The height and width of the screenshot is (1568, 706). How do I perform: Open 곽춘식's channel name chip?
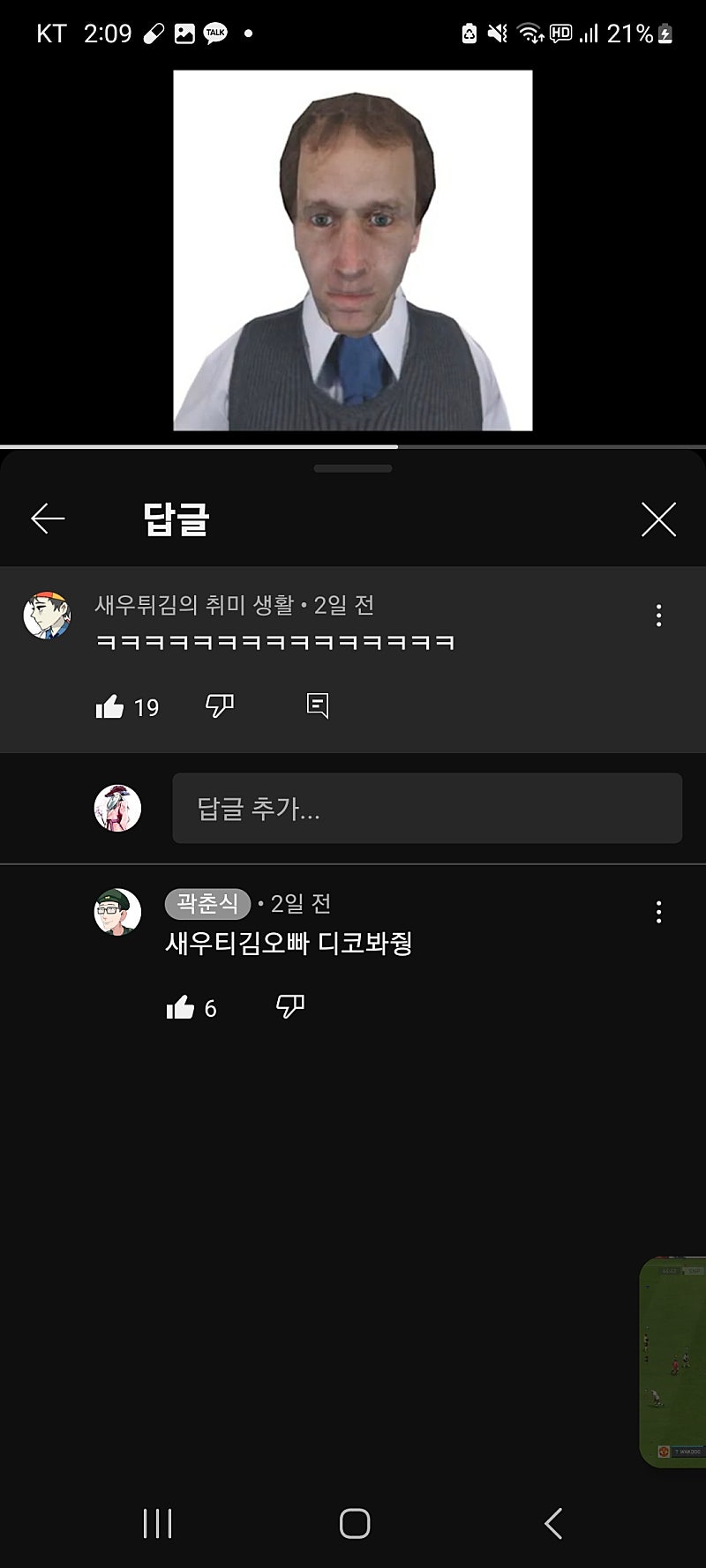(x=207, y=903)
